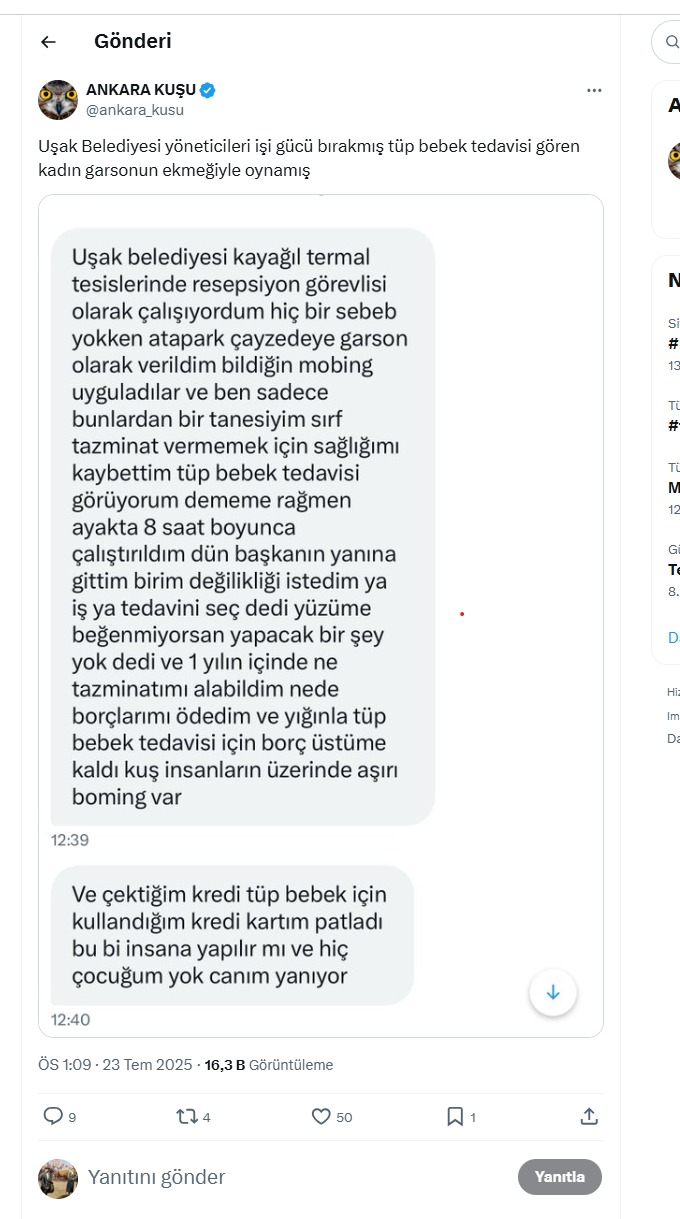Reply using the comment icon
Viewport: 680px width, 1219px height.
(54, 1116)
